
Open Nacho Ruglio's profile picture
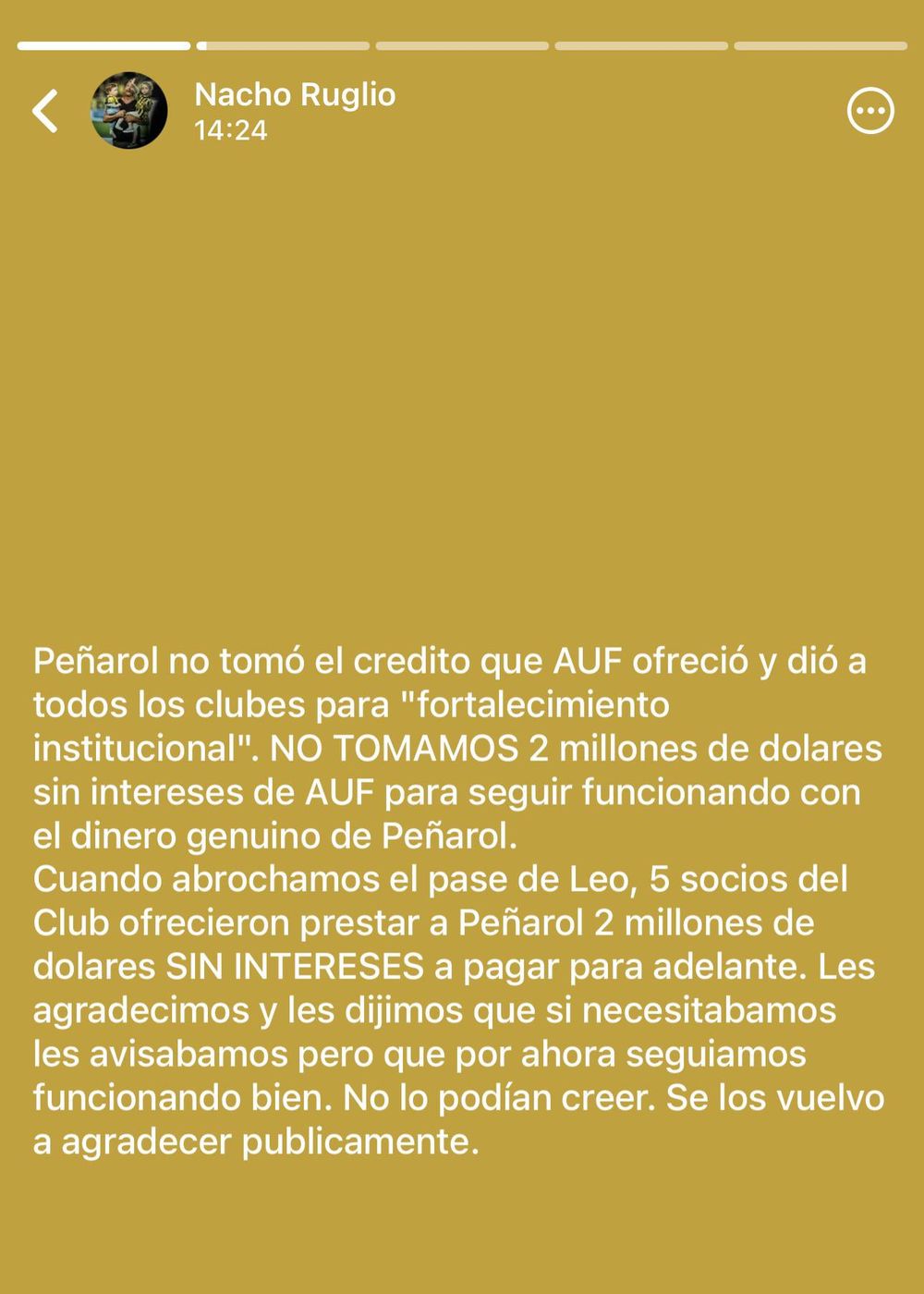point(129,111)
